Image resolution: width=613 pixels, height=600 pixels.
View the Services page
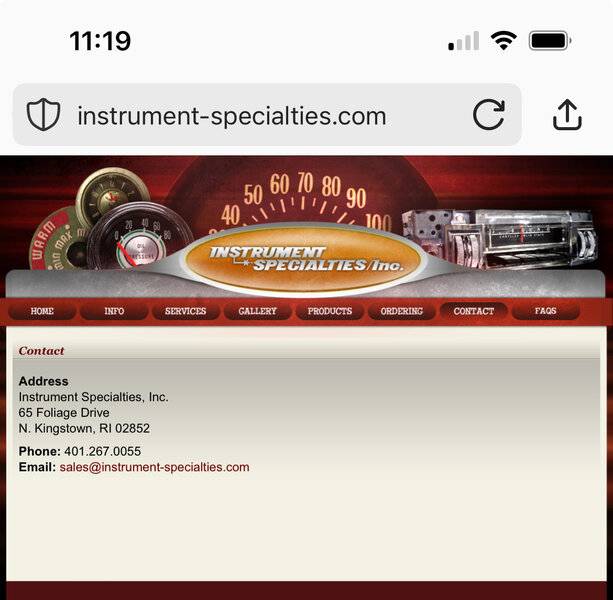point(185,311)
